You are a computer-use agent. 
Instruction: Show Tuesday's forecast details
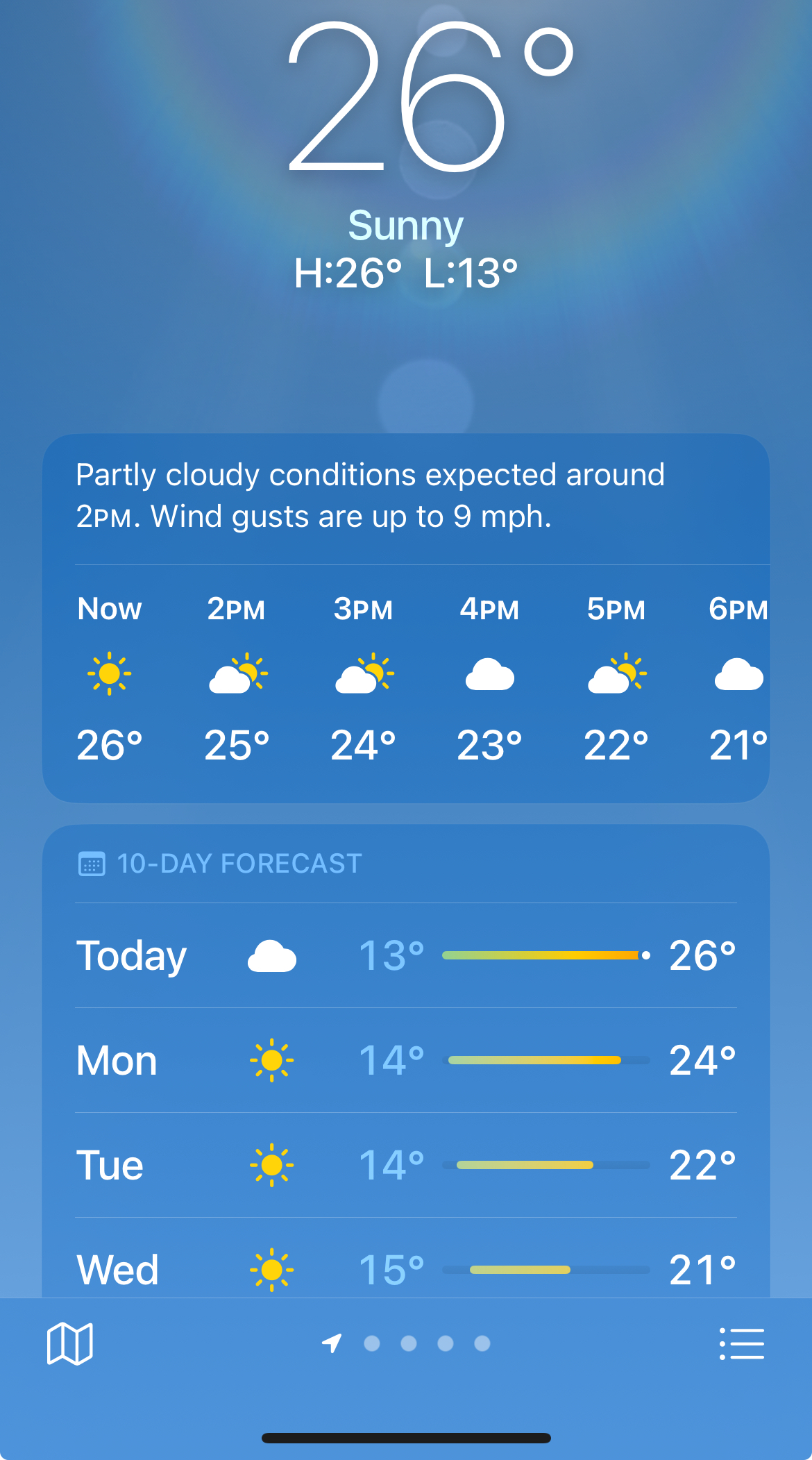[405, 1165]
